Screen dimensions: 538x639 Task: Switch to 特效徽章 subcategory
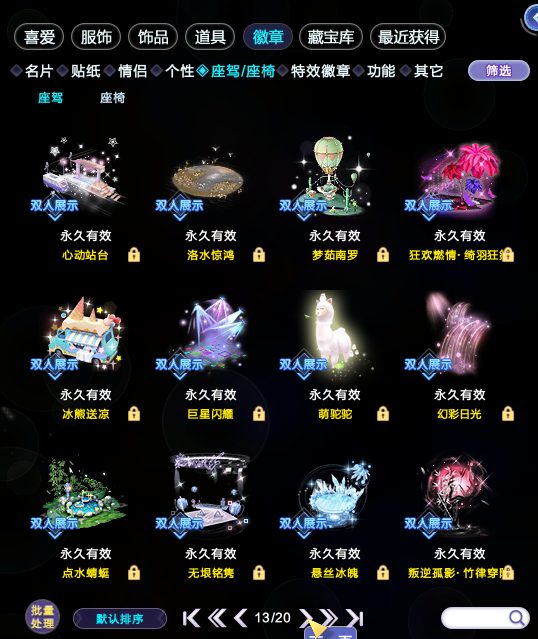320,71
